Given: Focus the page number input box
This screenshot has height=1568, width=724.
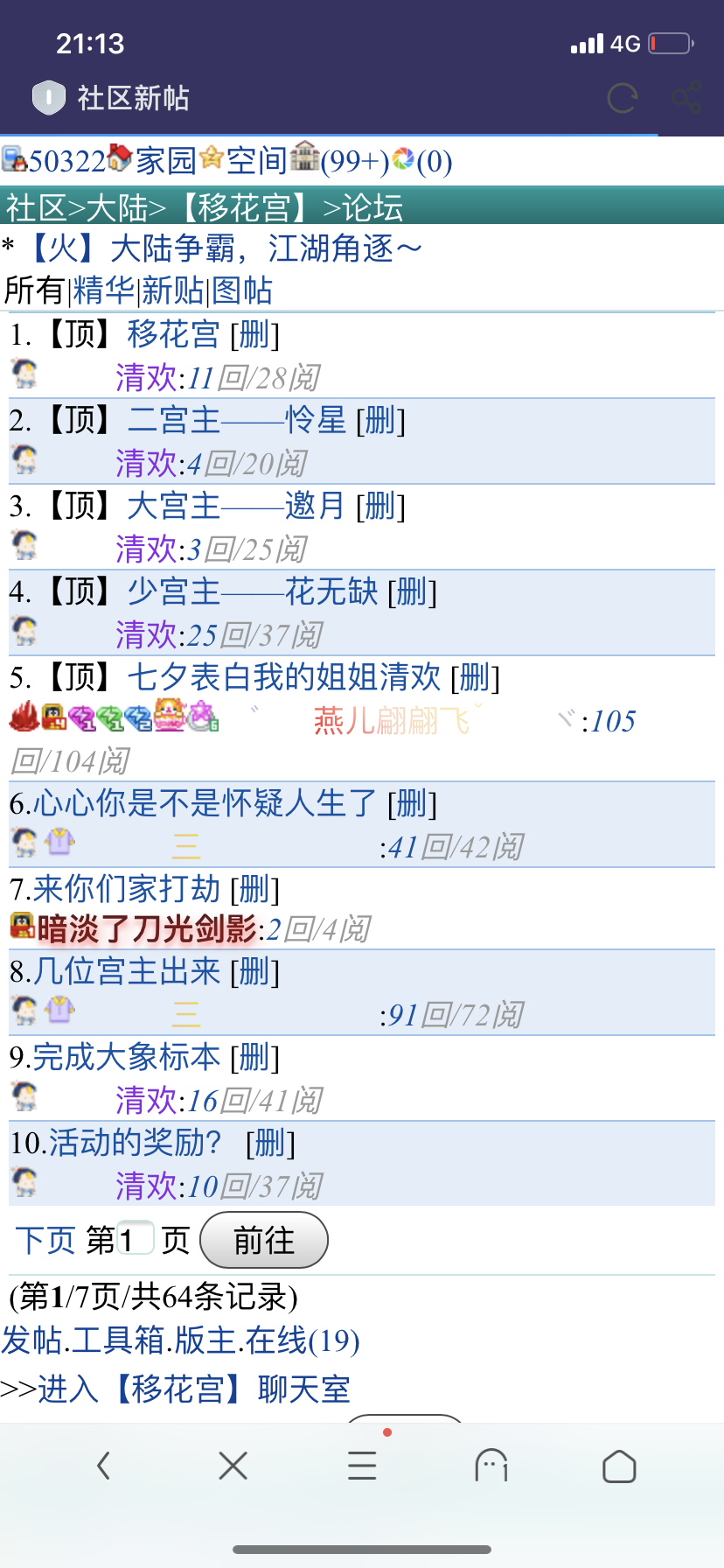Looking at the screenshot, I should click(135, 1239).
